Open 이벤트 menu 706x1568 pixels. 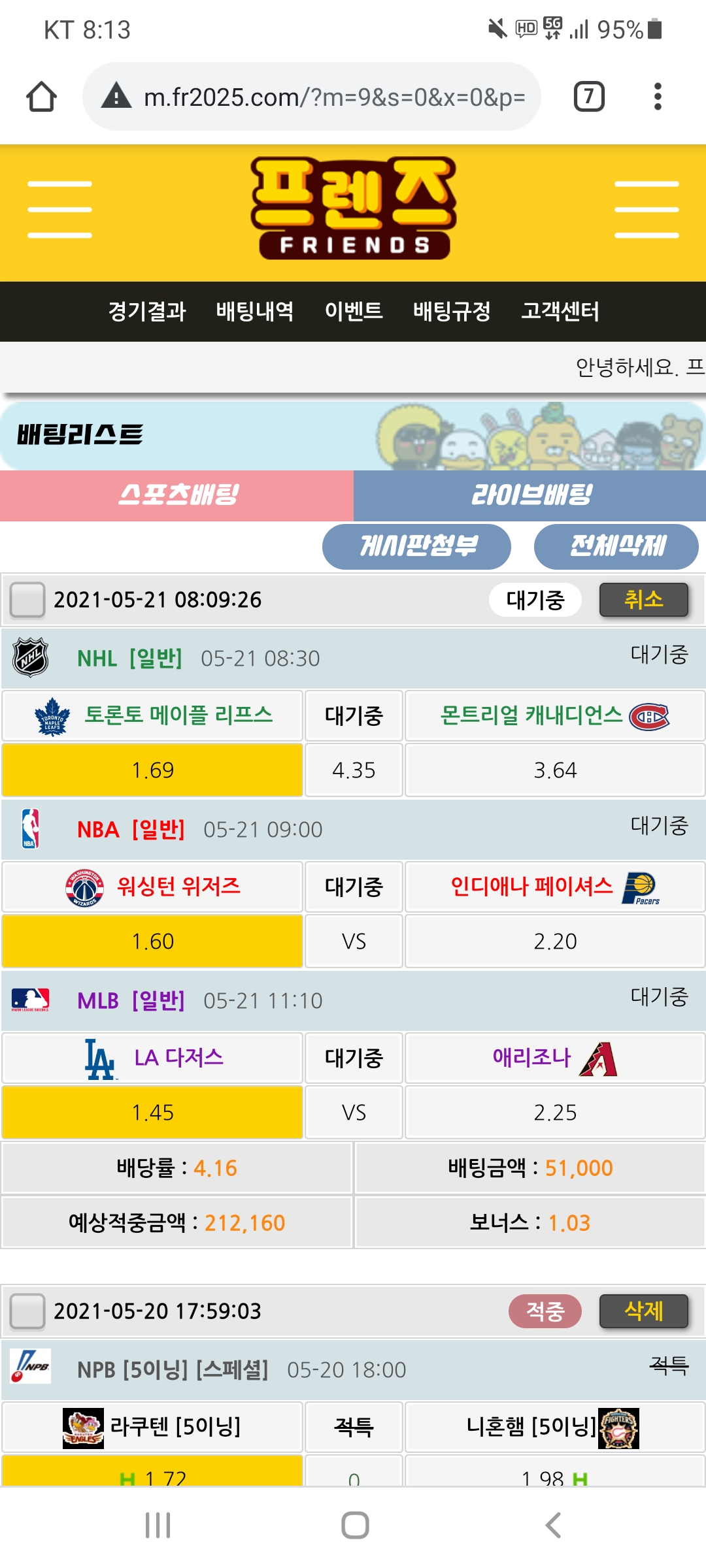click(x=354, y=311)
